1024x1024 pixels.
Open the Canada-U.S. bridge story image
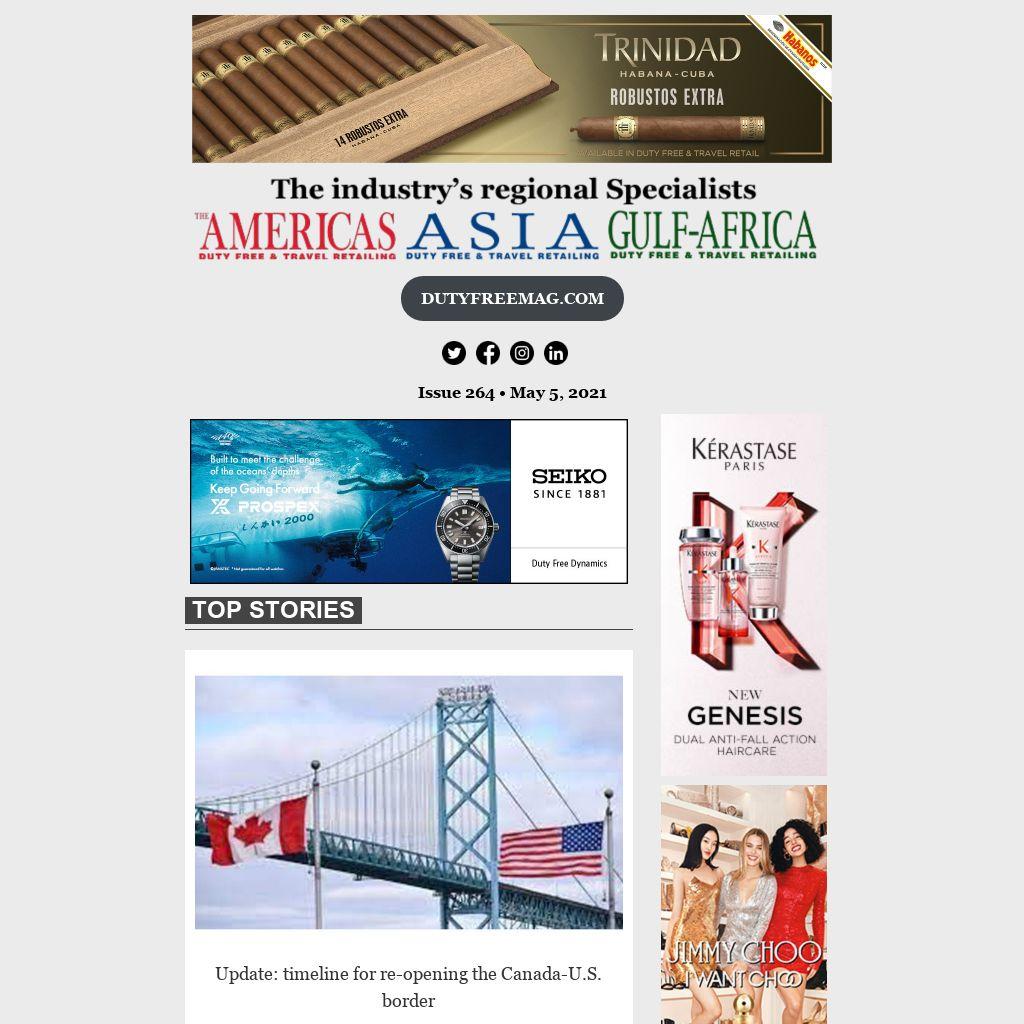tap(409, 802)
